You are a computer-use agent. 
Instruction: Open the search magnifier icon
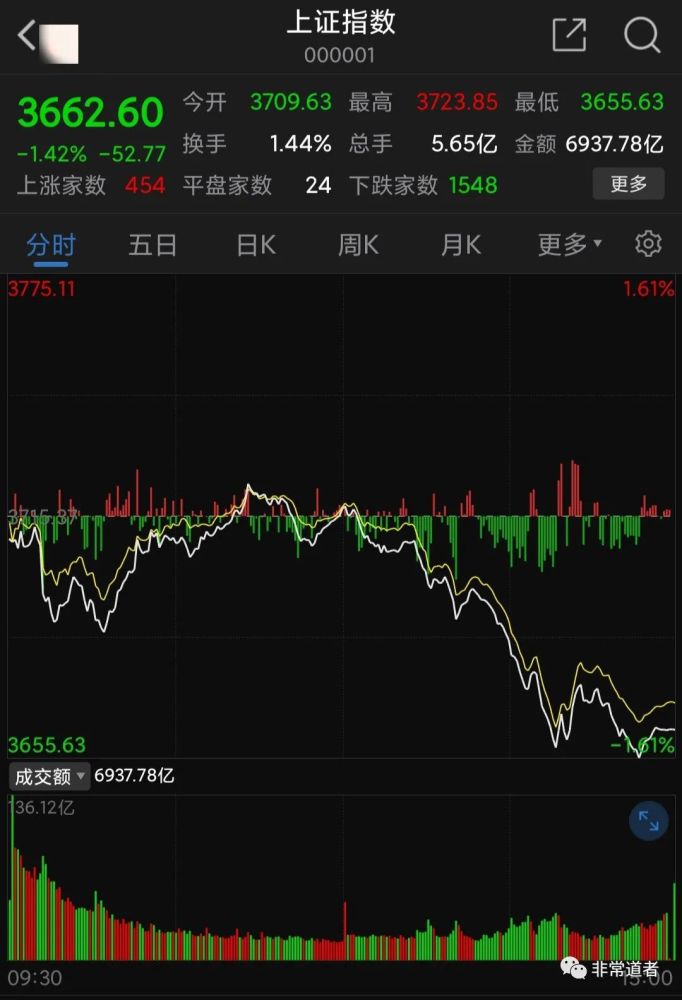coord(642,35)
